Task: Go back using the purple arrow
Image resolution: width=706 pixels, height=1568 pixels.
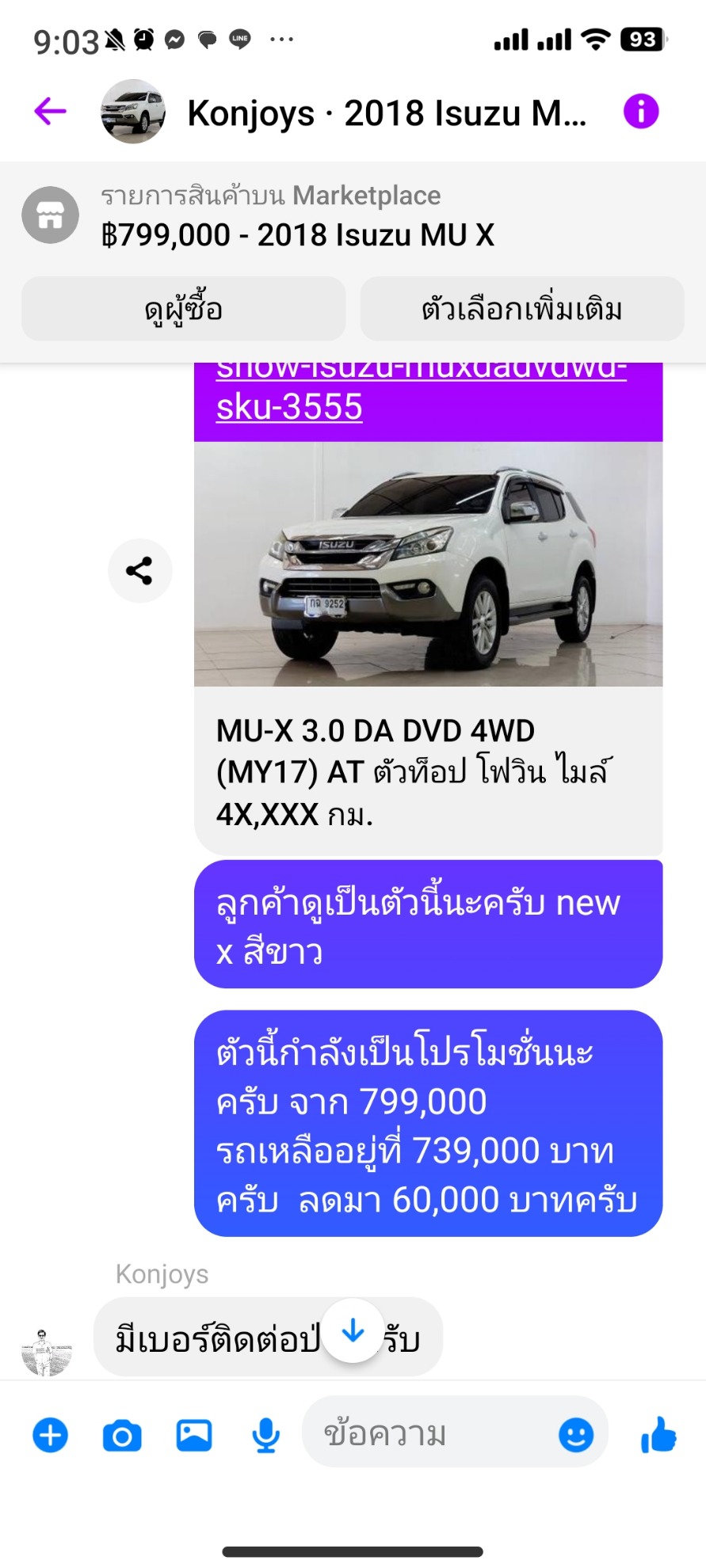Action: (50, 111)
